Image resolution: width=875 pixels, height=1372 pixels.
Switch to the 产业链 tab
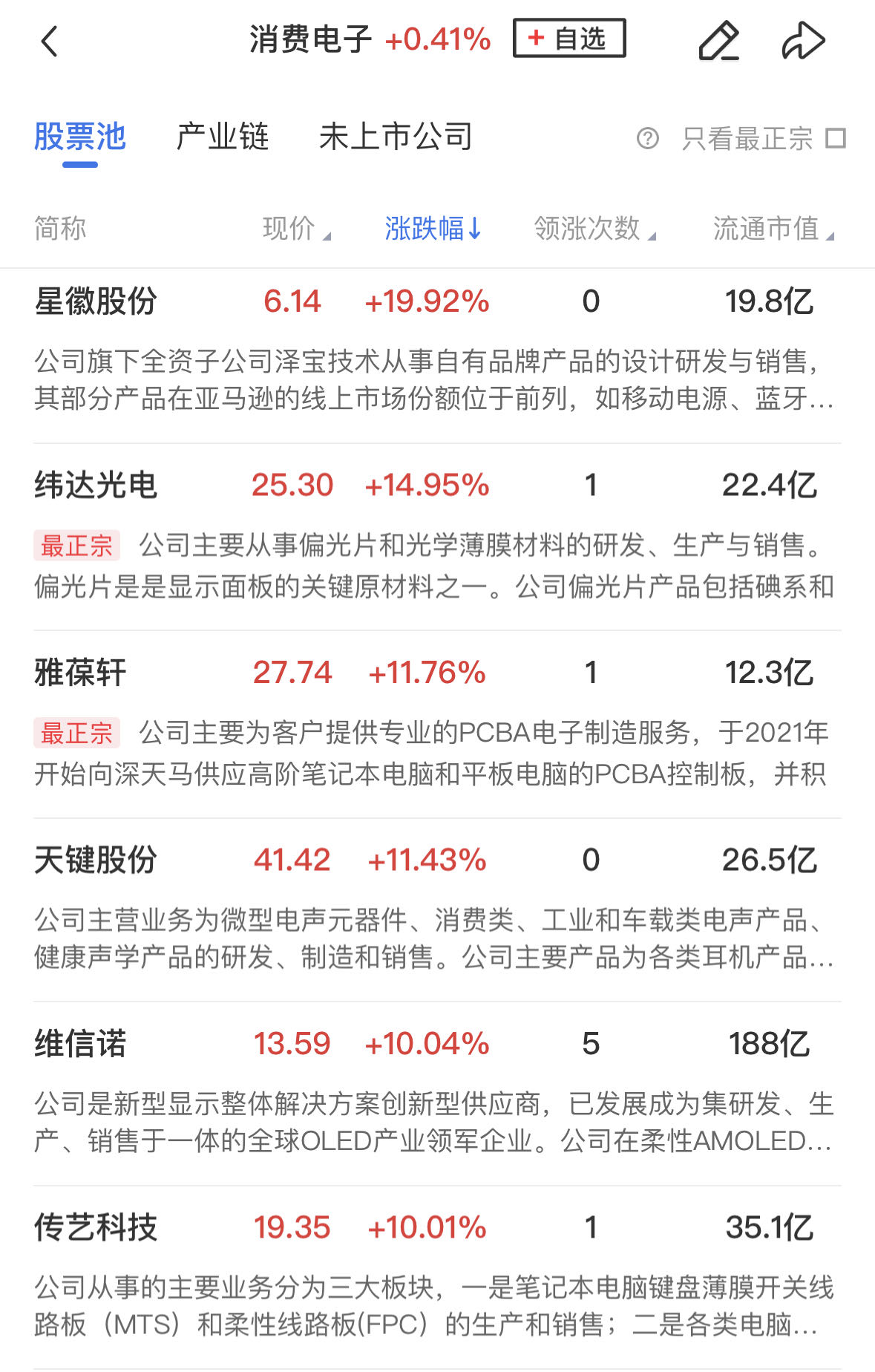[x=222, y=137]
